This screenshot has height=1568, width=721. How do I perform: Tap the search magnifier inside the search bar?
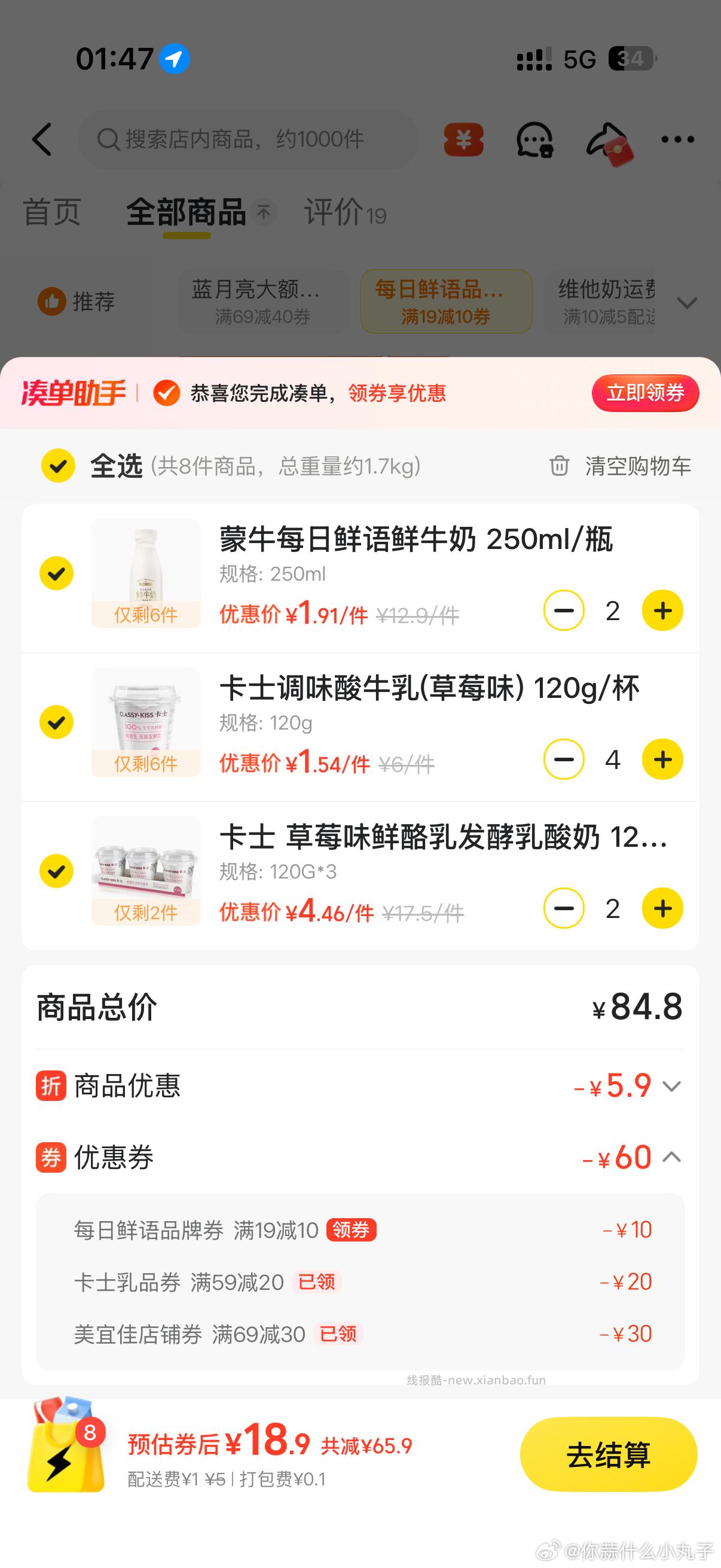click(x=108, y=139)
